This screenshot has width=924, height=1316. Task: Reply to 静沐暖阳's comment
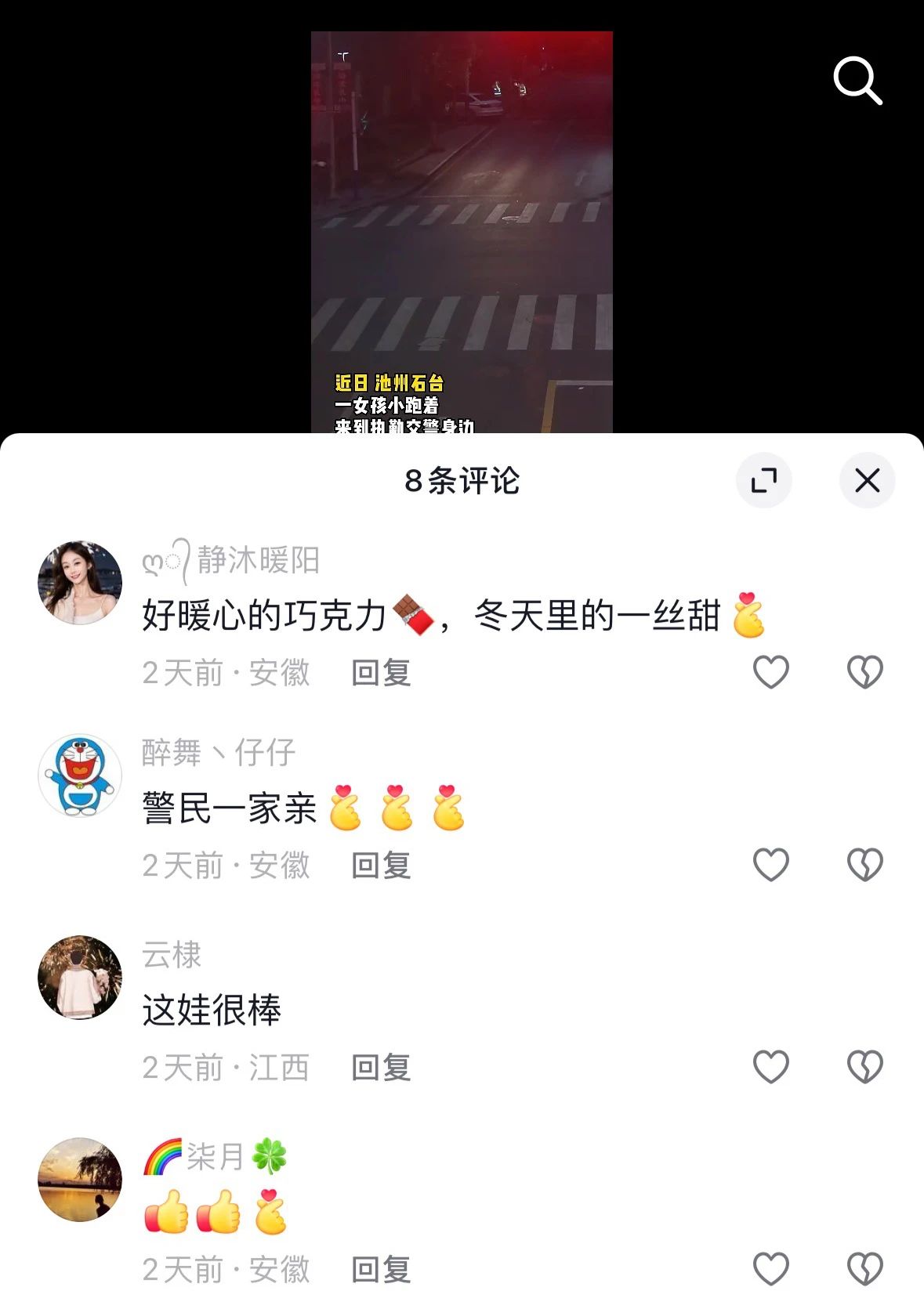[x=381, y=673]
